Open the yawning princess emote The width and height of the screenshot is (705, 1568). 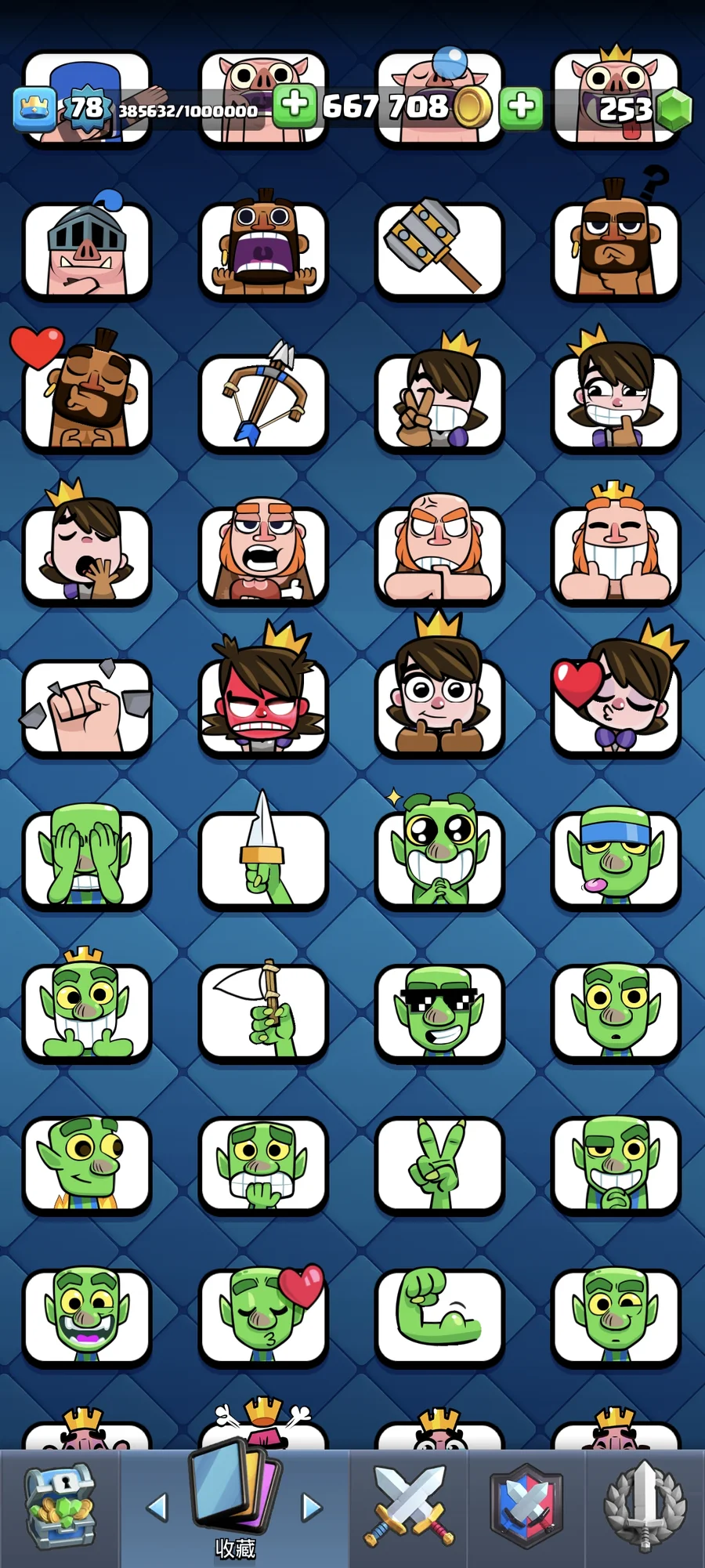[x=86, y=554]
